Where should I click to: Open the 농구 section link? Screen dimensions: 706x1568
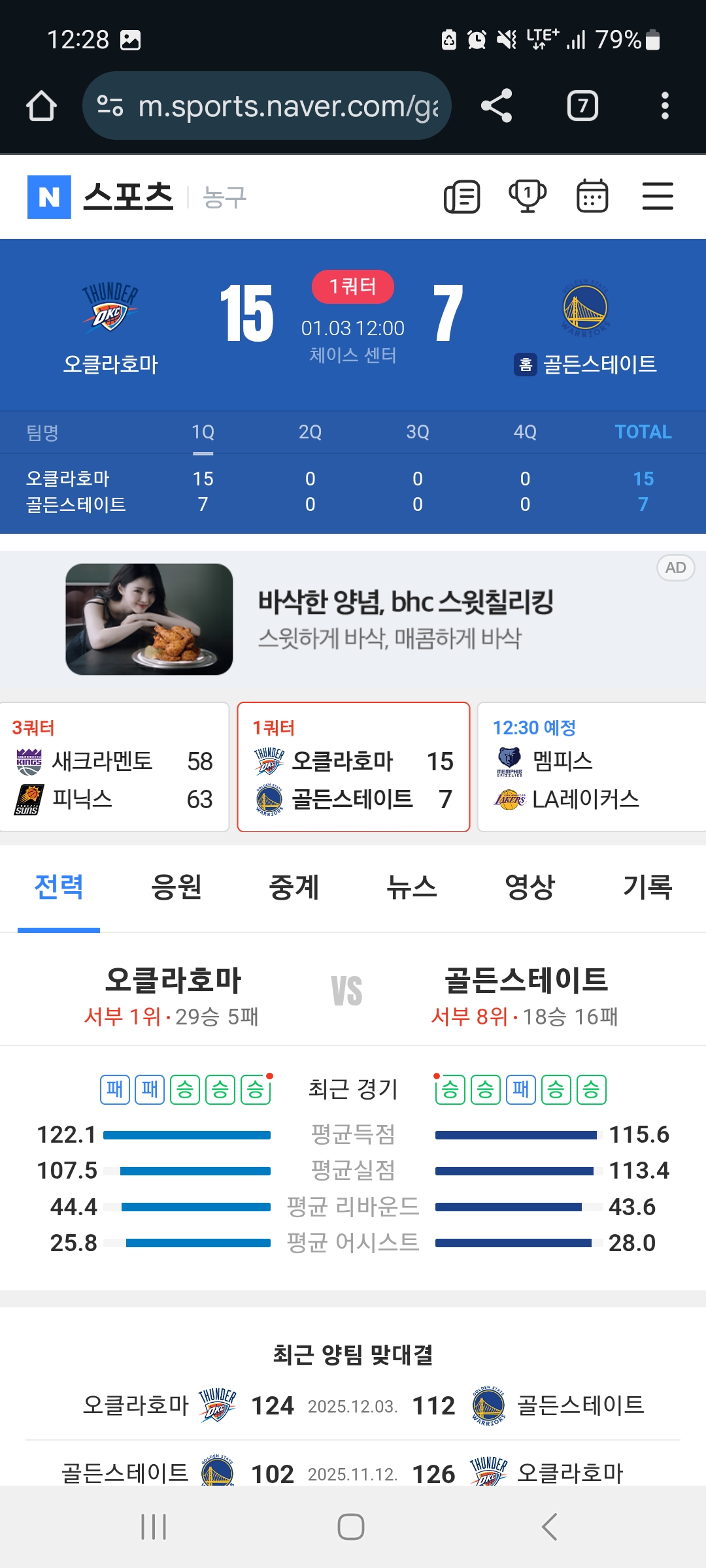click(224, 197)
